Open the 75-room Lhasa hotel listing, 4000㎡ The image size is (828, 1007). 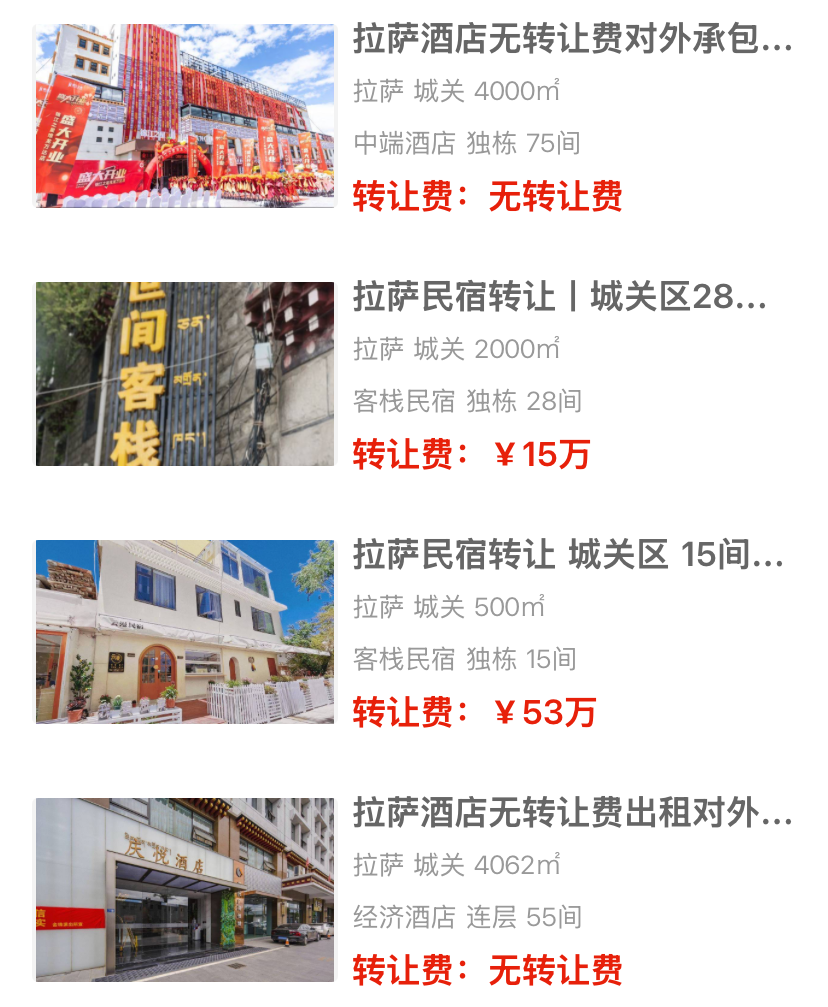click(572, 41)
